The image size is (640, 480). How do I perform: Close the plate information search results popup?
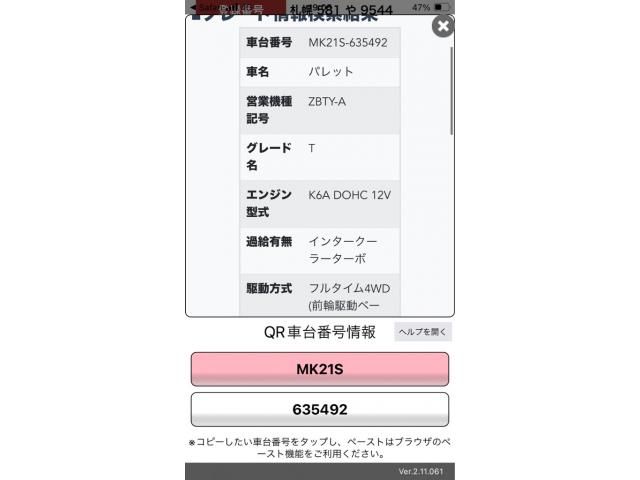[x=442, y=26]
